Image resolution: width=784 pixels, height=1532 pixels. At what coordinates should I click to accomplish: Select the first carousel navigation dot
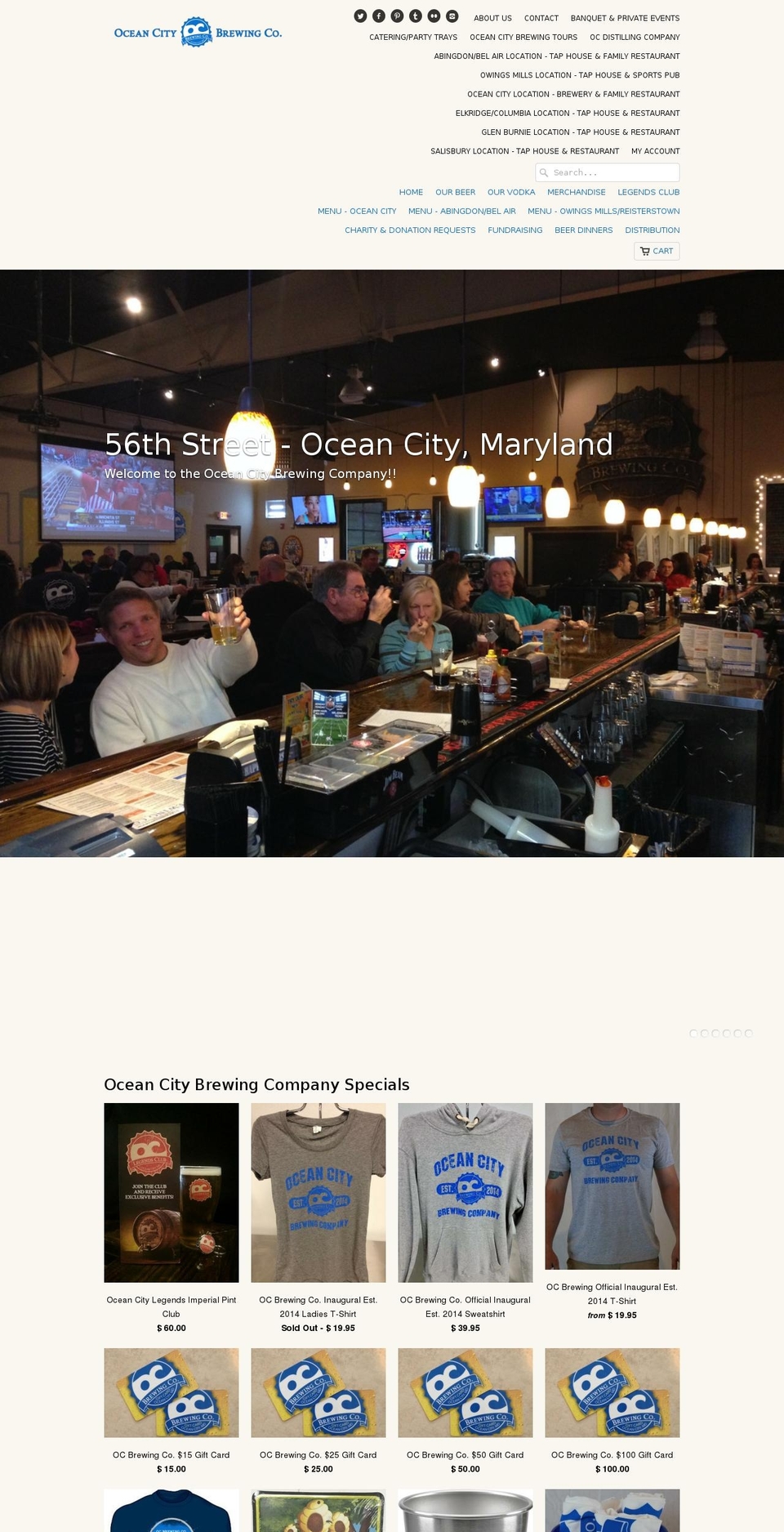coord(693,1033)
